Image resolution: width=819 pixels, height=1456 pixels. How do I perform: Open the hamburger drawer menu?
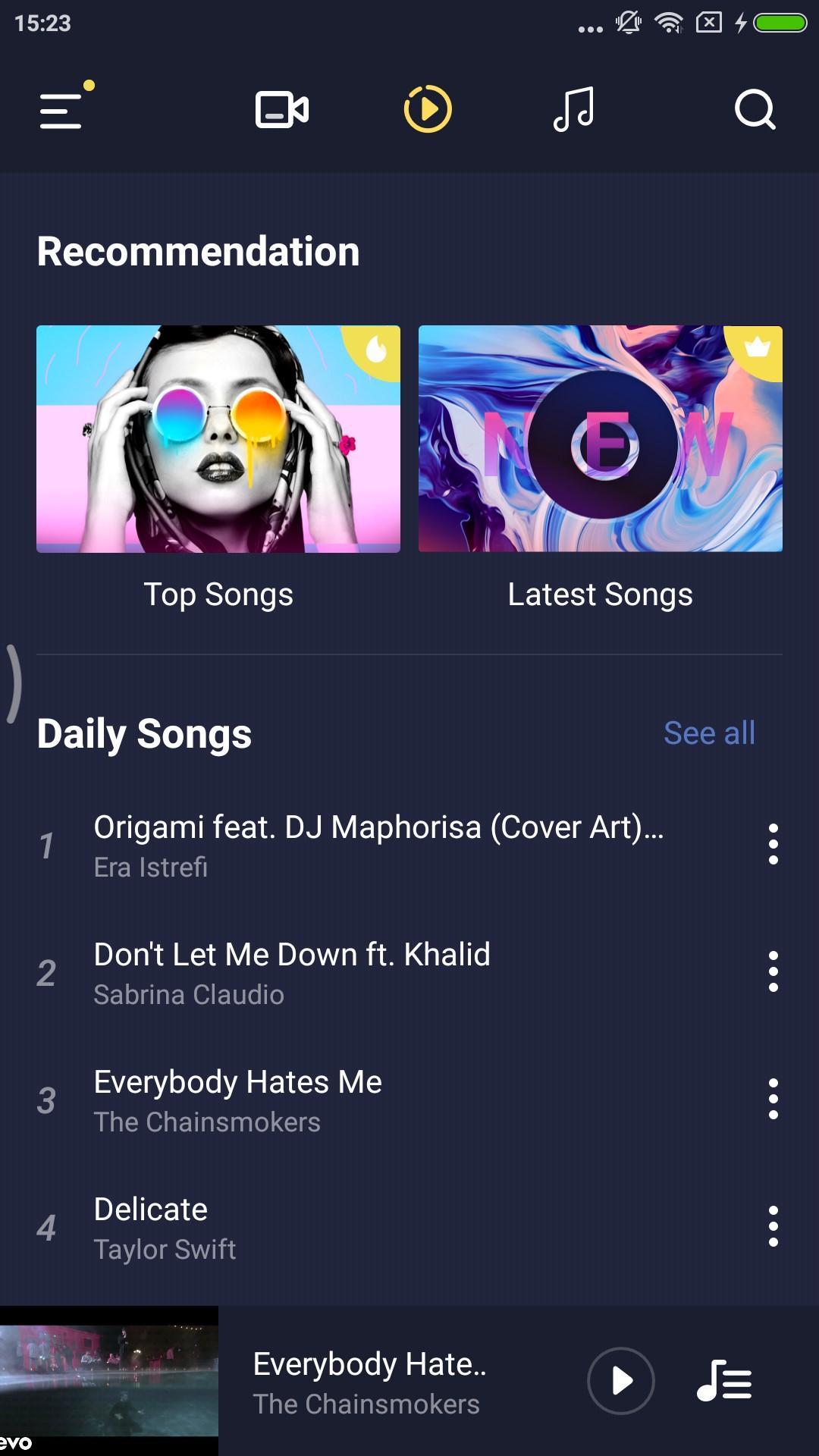point(62,111)
